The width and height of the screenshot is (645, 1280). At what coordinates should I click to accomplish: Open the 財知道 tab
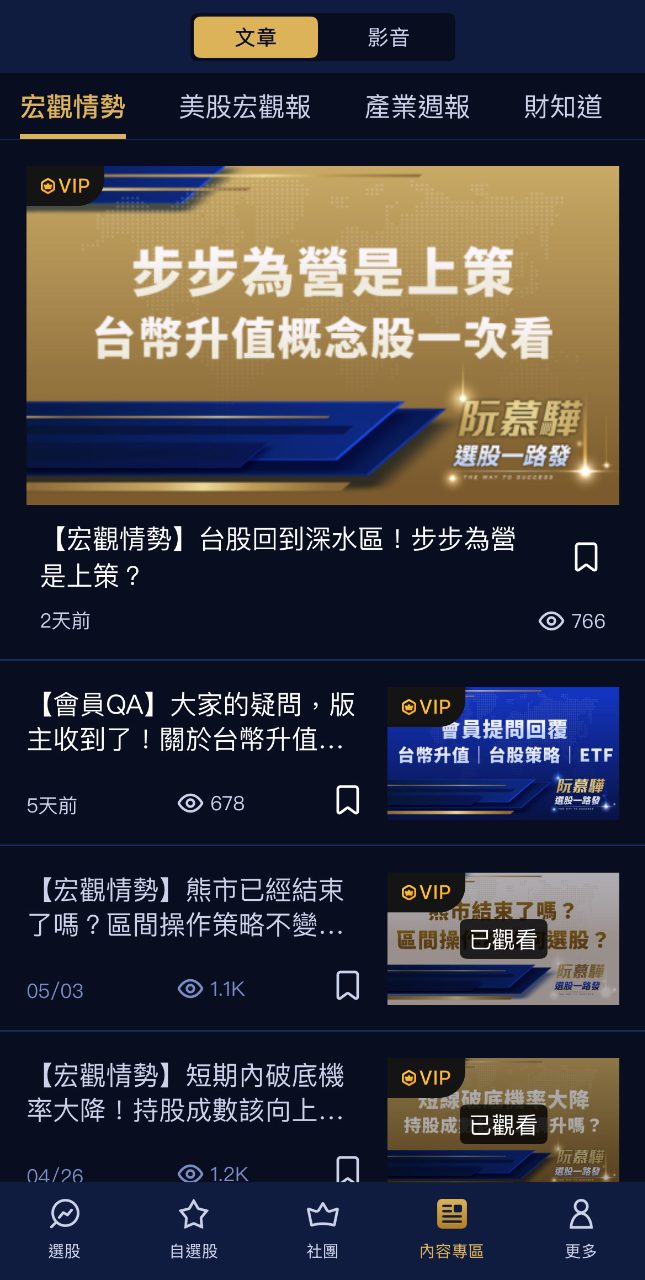pos(563,107)
